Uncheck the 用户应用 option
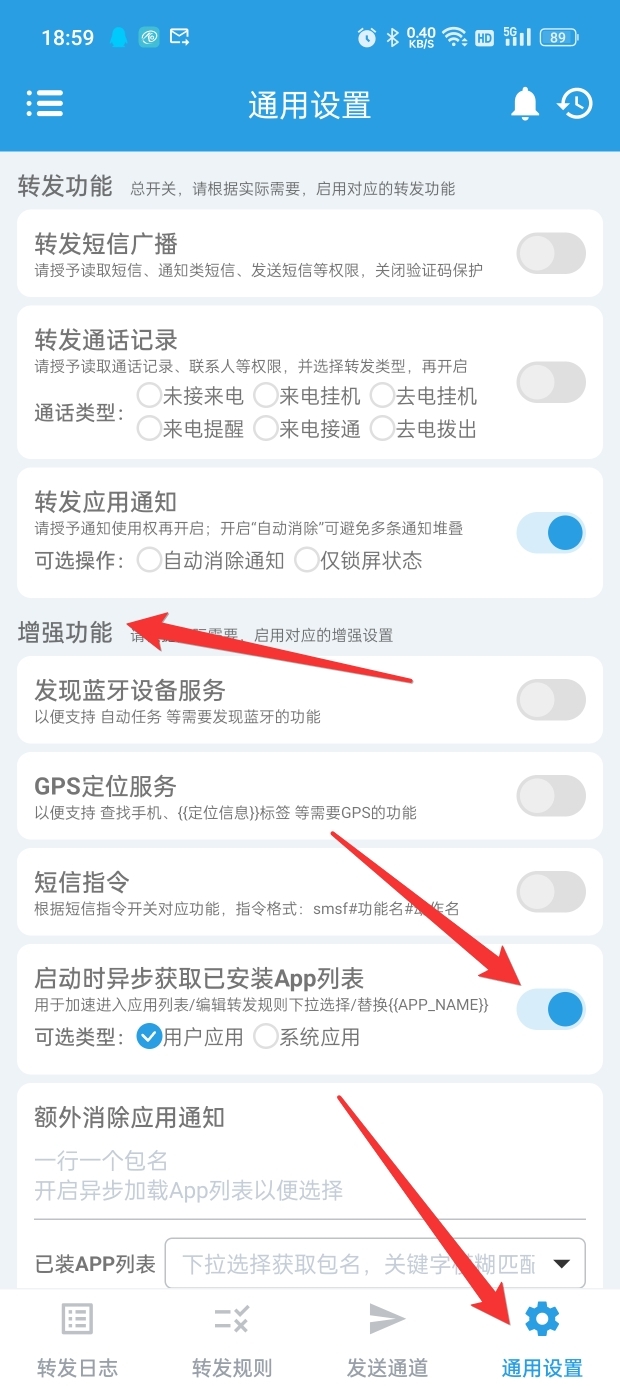620x1386 pixels. click(x=149, y=1036)
